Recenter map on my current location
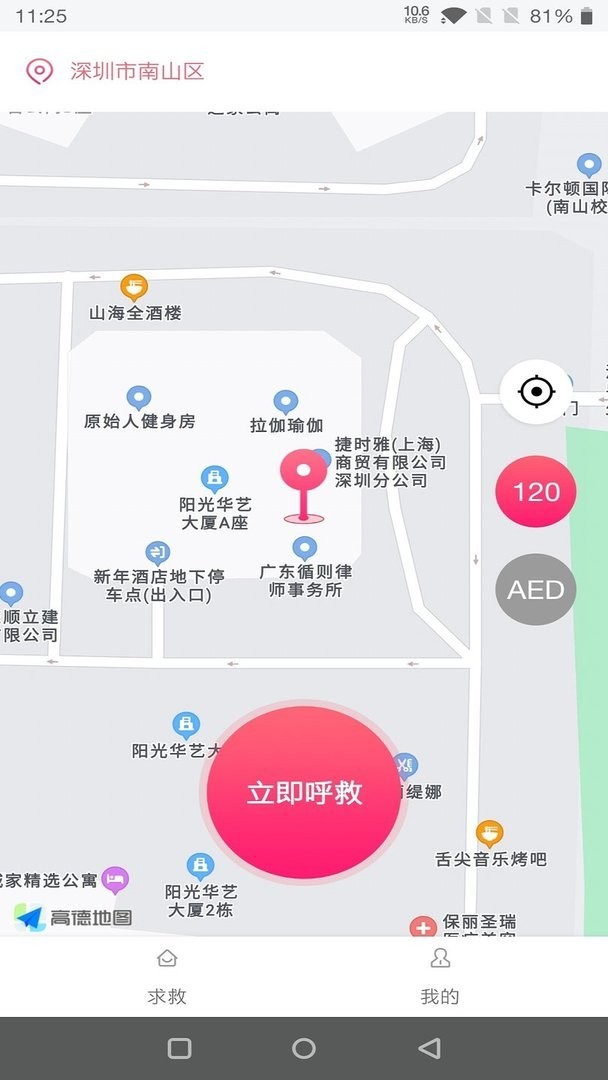This screenshot has height=1080, width=608. [536, 391]
